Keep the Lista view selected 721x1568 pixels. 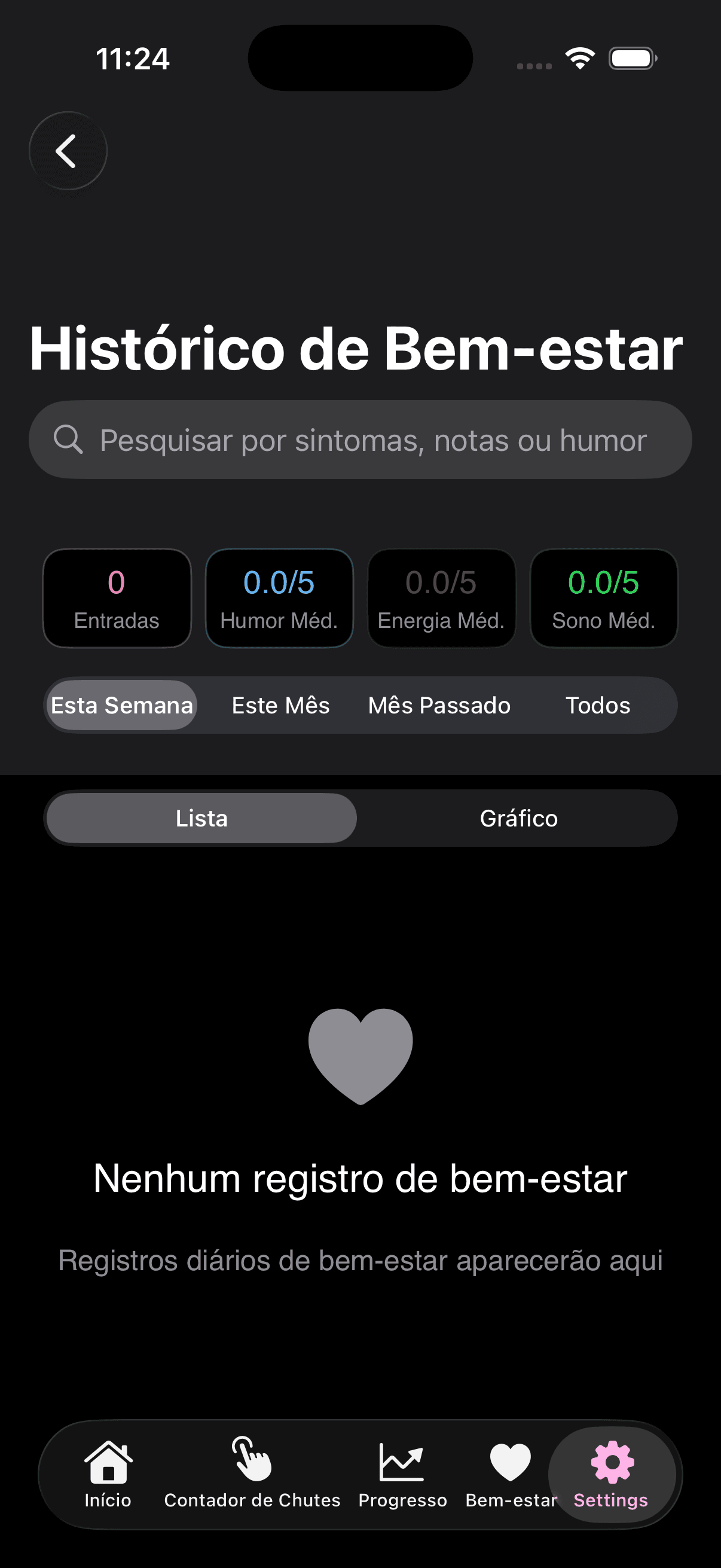coord(201,818)
